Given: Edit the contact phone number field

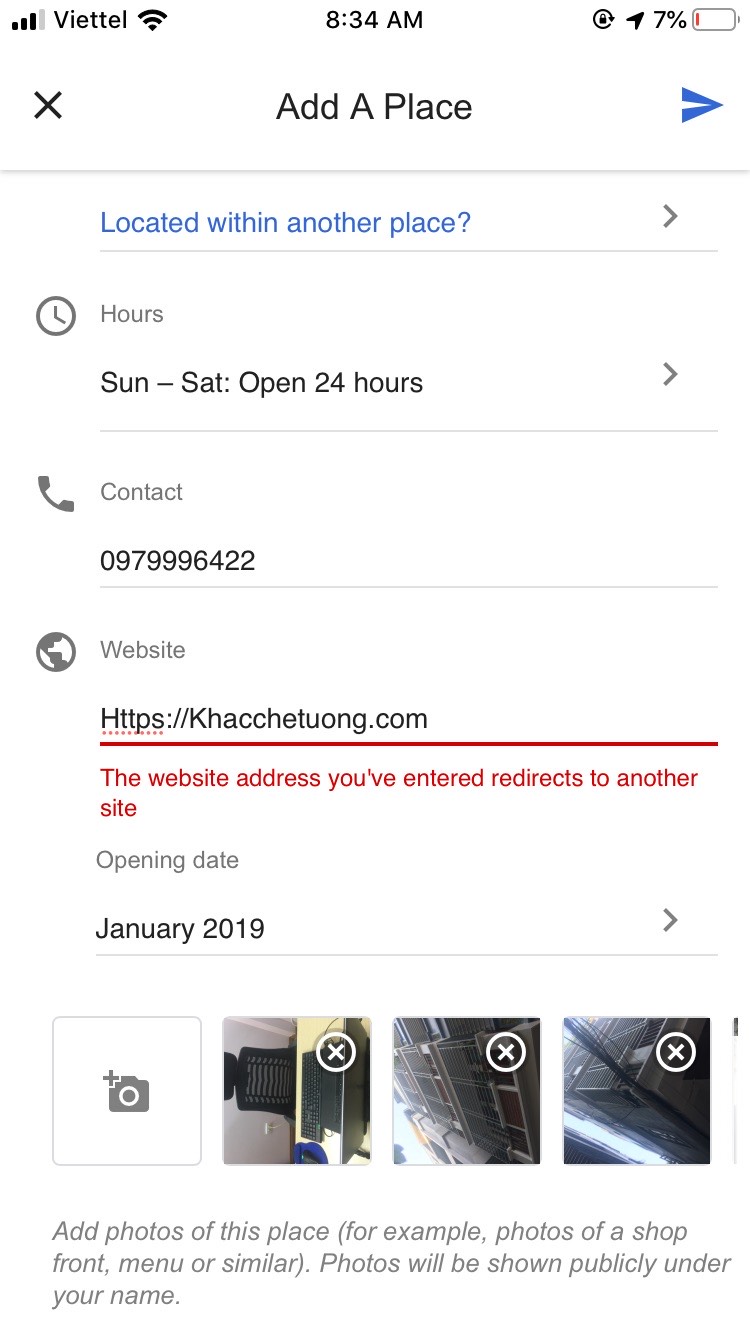Looking at the screenshot, I should (408, 561).
